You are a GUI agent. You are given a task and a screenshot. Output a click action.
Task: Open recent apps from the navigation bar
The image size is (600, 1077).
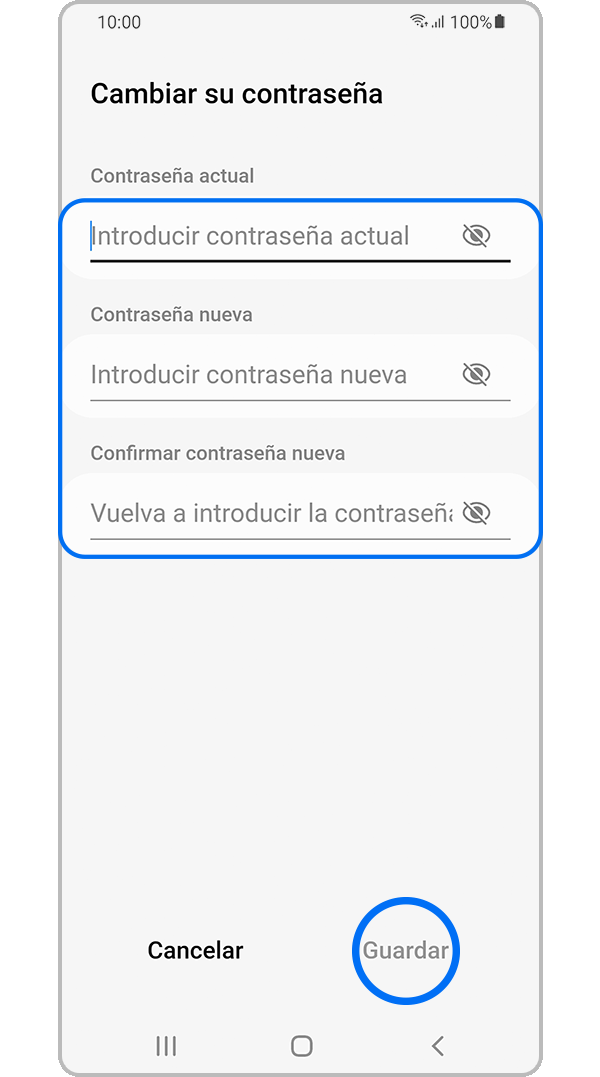(x=166, y=1046)
